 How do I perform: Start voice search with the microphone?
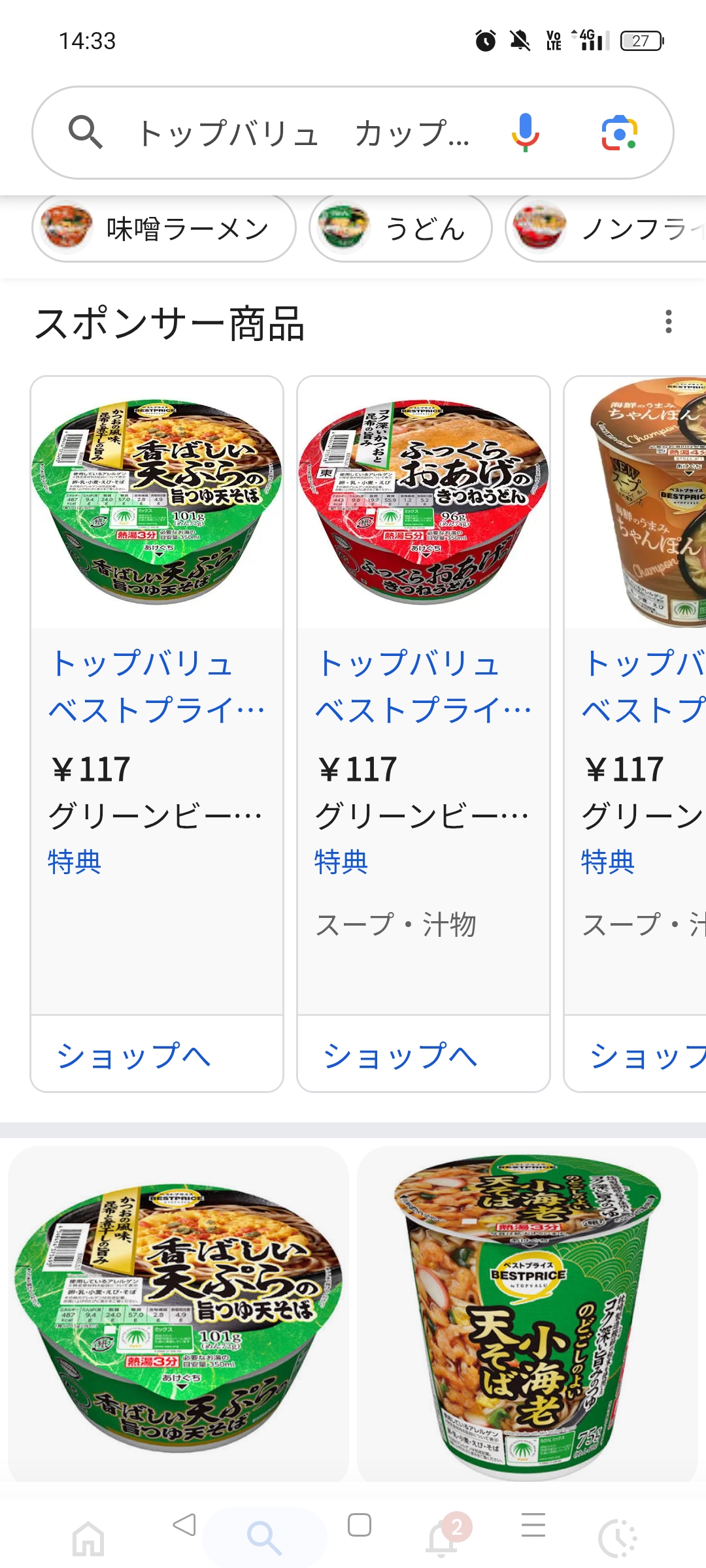[525, 132]
